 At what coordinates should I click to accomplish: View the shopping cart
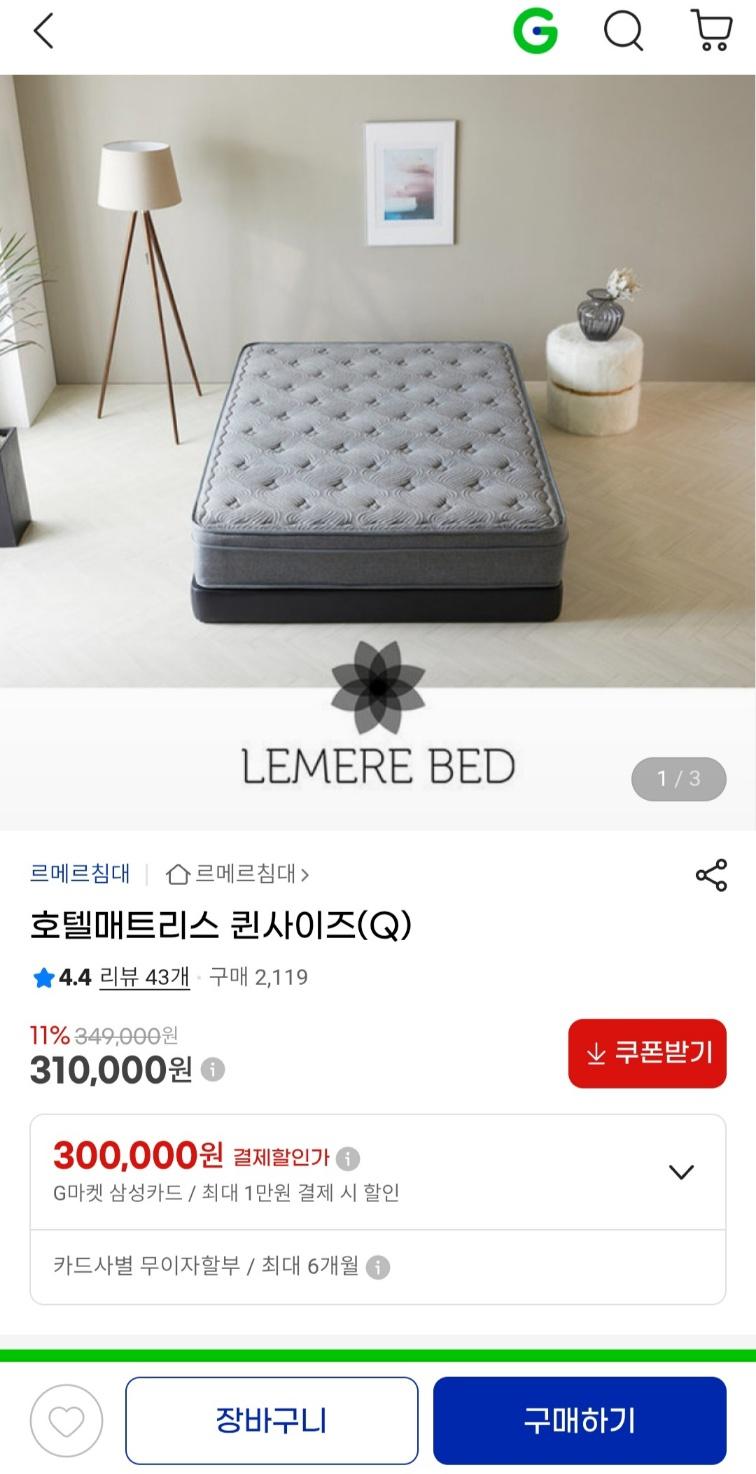711,33
